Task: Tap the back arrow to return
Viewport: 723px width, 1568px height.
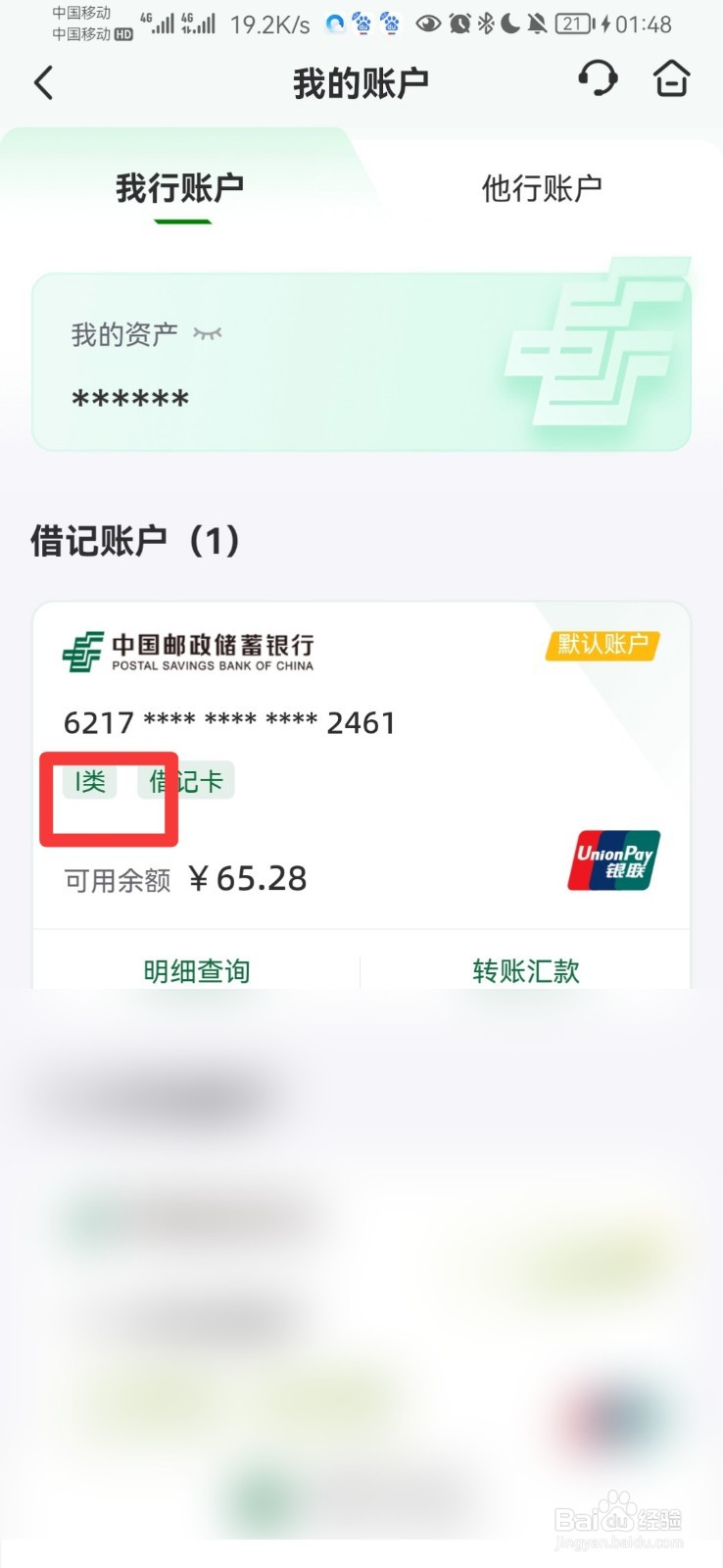Action: pyautogui.click(x=43, y=83)
